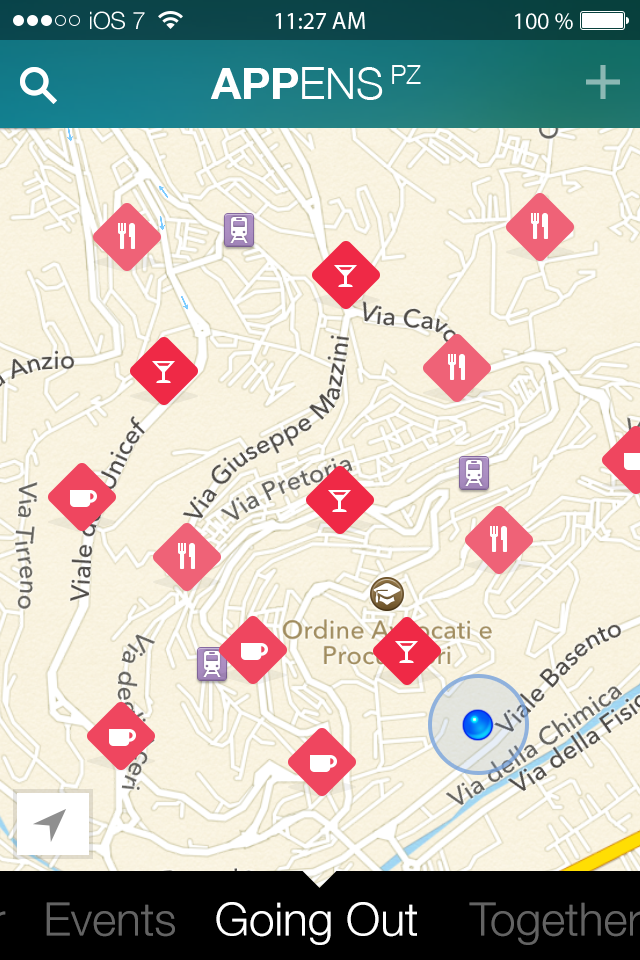Image resolution: width=640 pixels, height=960 pixels.
Task: Open cocktail bar pin near Via Pretoria
Action: coord(340,499)
